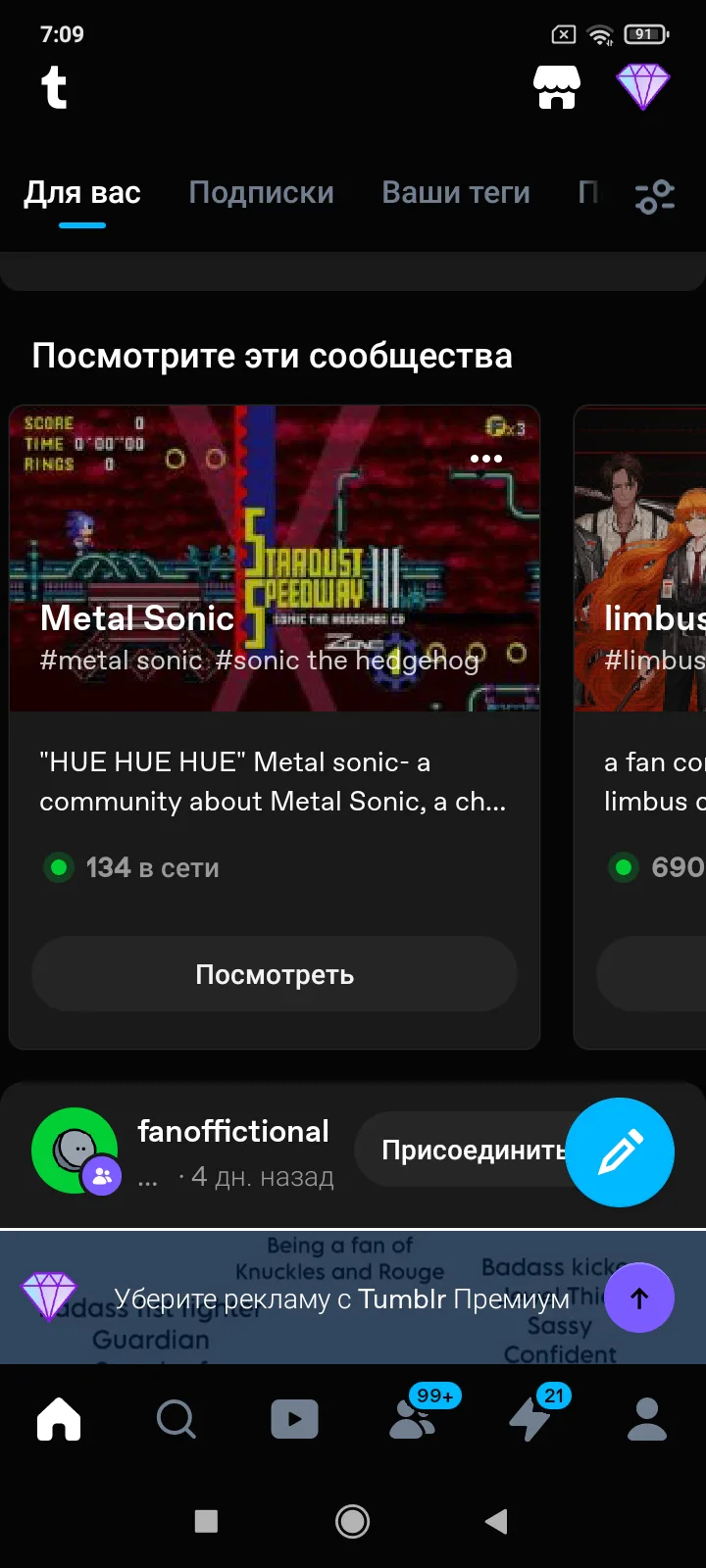Switch to the Подписки tab

(x=261, y=193)
